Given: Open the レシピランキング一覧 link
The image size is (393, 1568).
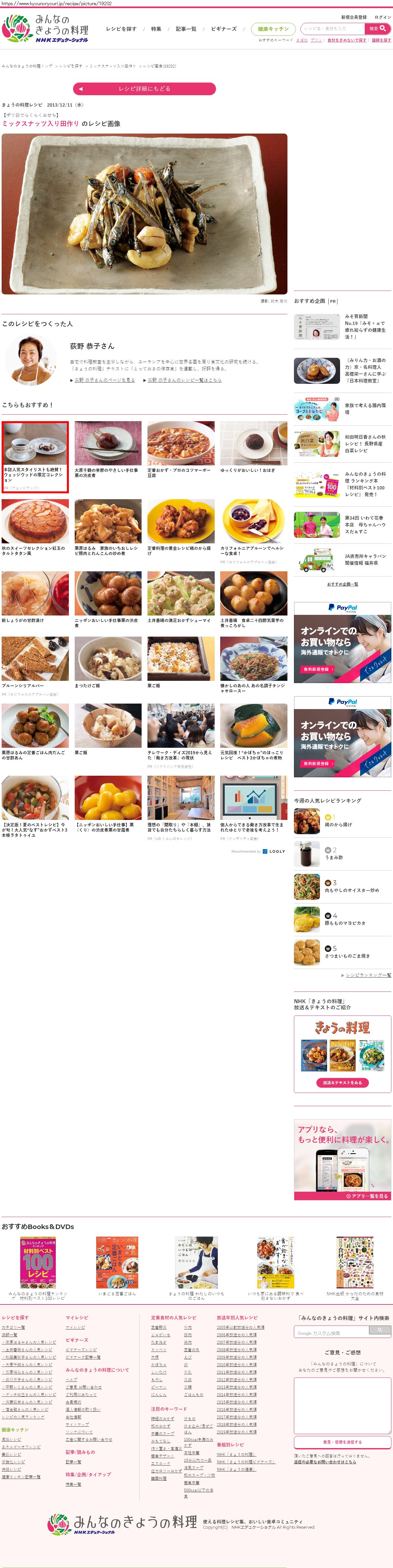Looking at the screenshot, I should (368, 975).
